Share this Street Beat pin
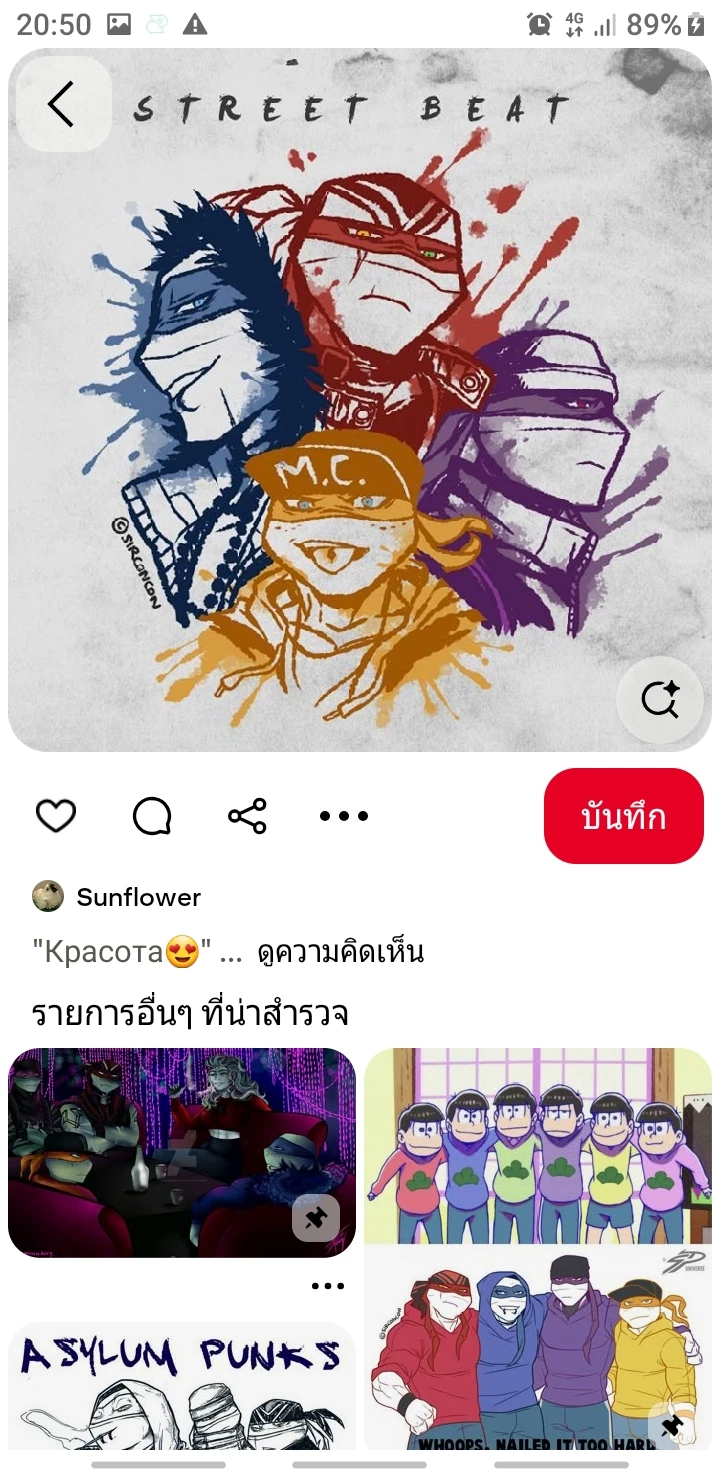 247,817
